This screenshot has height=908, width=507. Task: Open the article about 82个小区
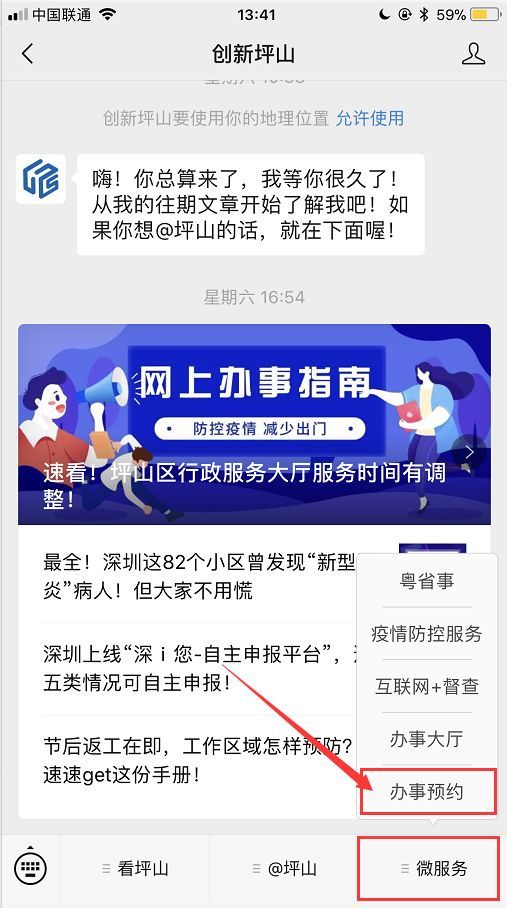coord(200,576)
